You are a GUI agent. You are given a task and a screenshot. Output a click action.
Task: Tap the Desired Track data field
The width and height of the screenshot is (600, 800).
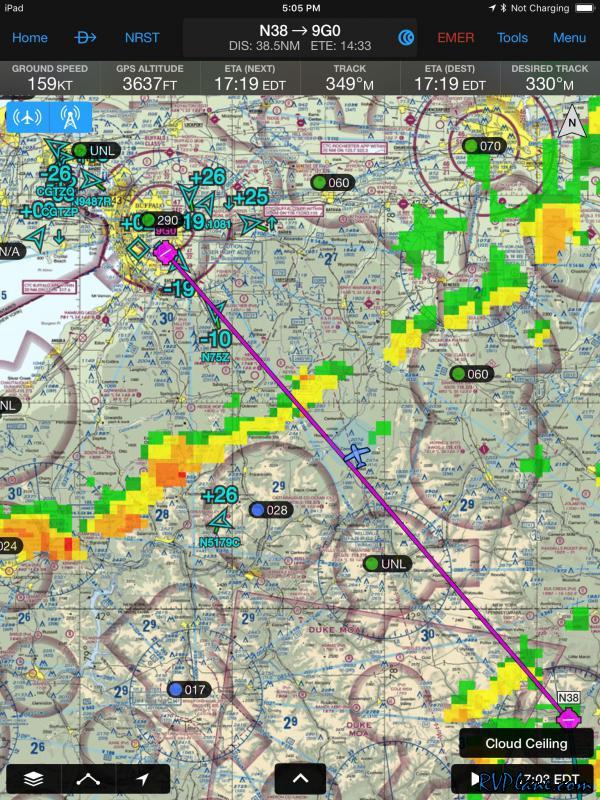(x=549, y=78)
